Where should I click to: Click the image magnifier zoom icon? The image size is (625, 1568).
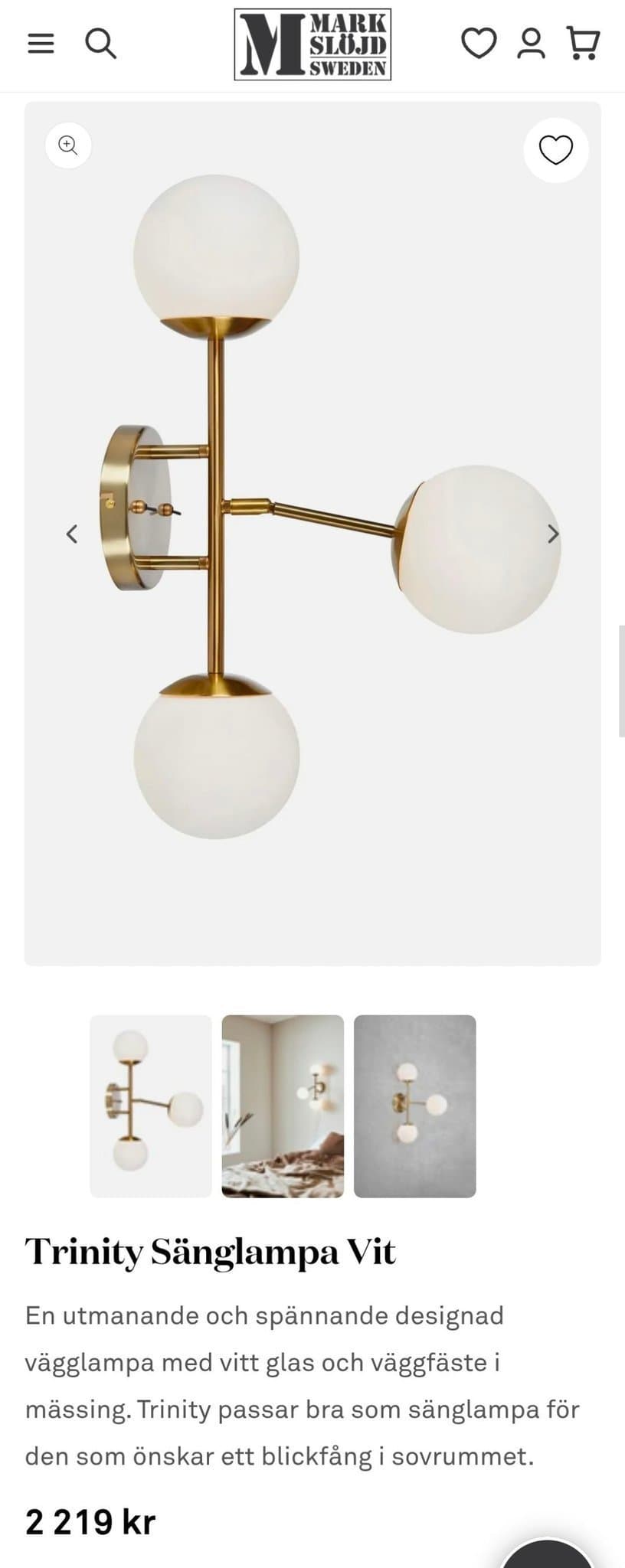pyautogui.click(x=68, y=145)
